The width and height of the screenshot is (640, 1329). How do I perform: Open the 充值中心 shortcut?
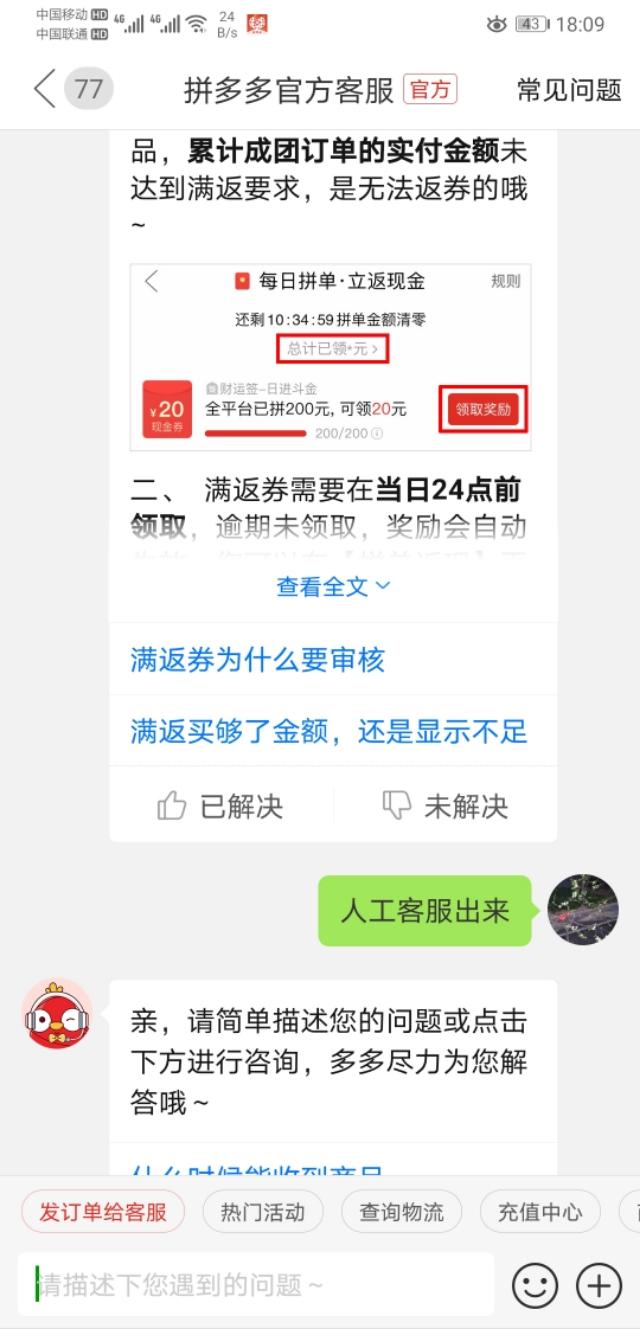click(540, 1212)
